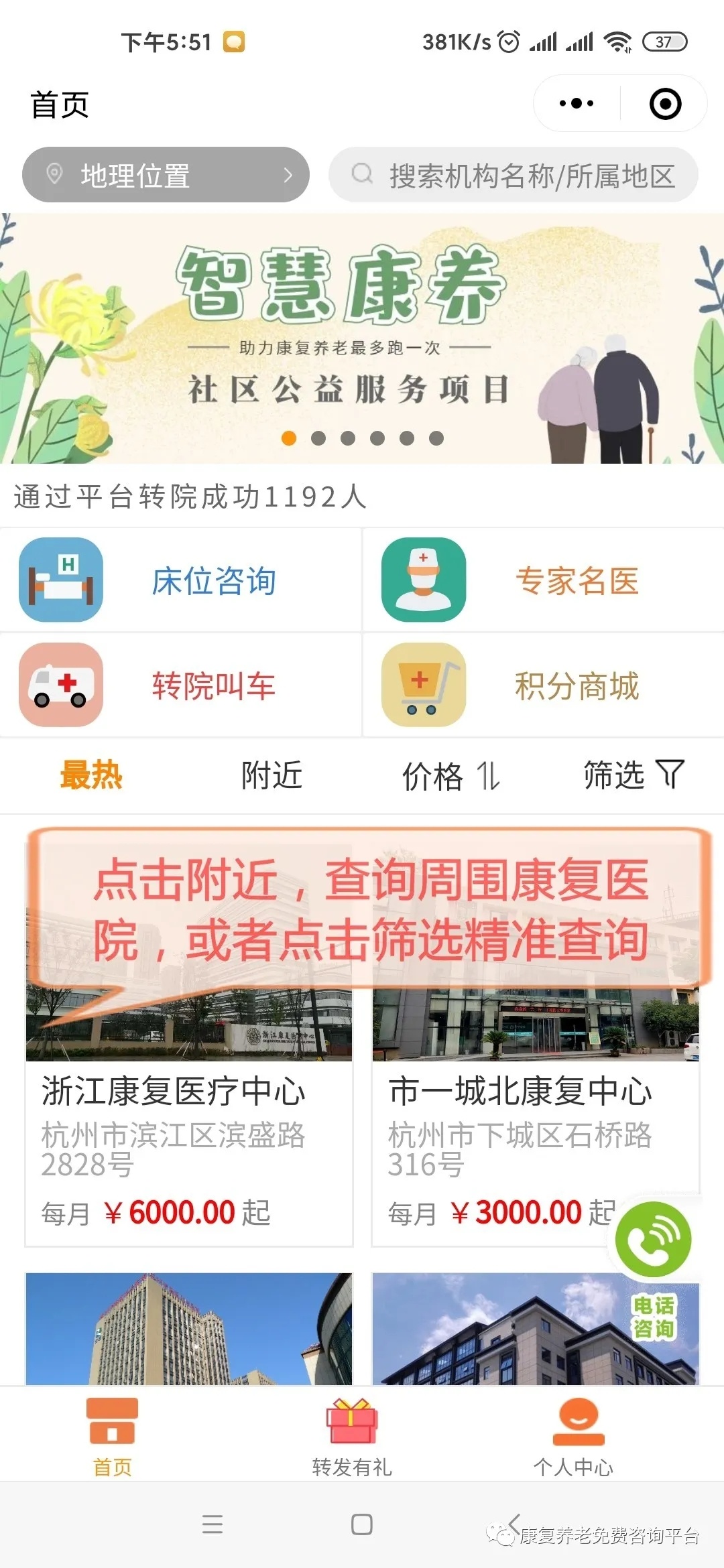The height and width of the screenshot is (1568, 724).
Task: Close the mini program with the circle icon
Action: pos(665,104)
